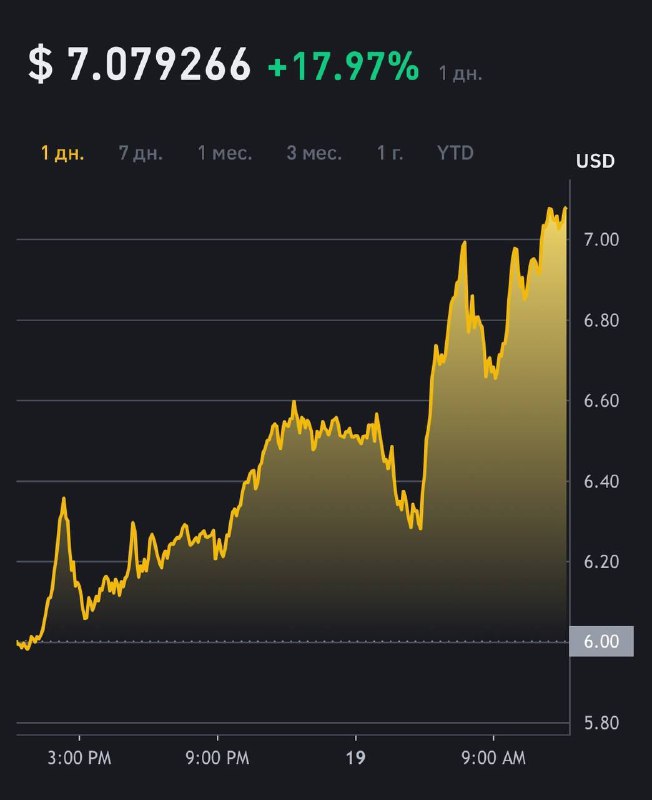The image size is (652, 800).
Task: Switch to the 7 дн. range
Action: (140, 153)
